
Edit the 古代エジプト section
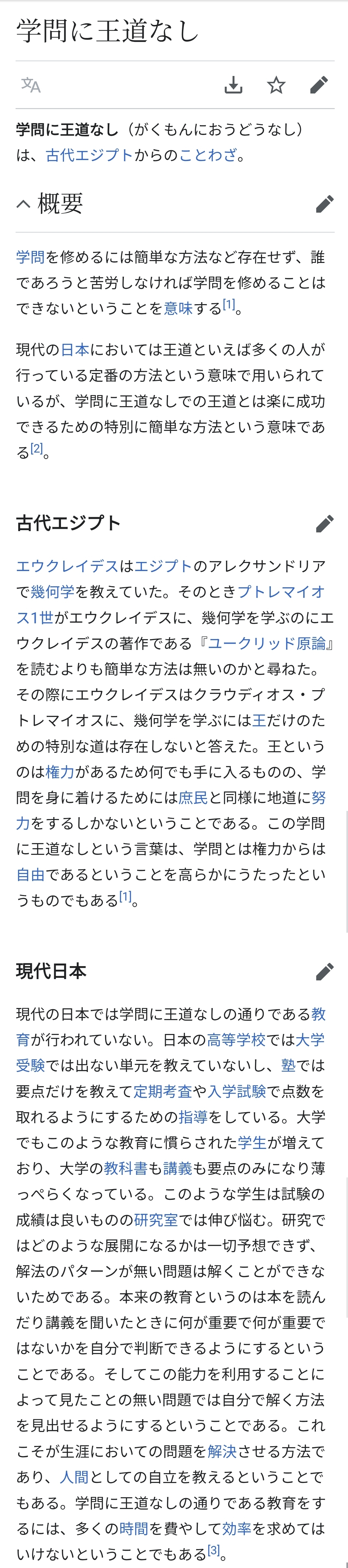pyautogui.click(x=325, y=523)
